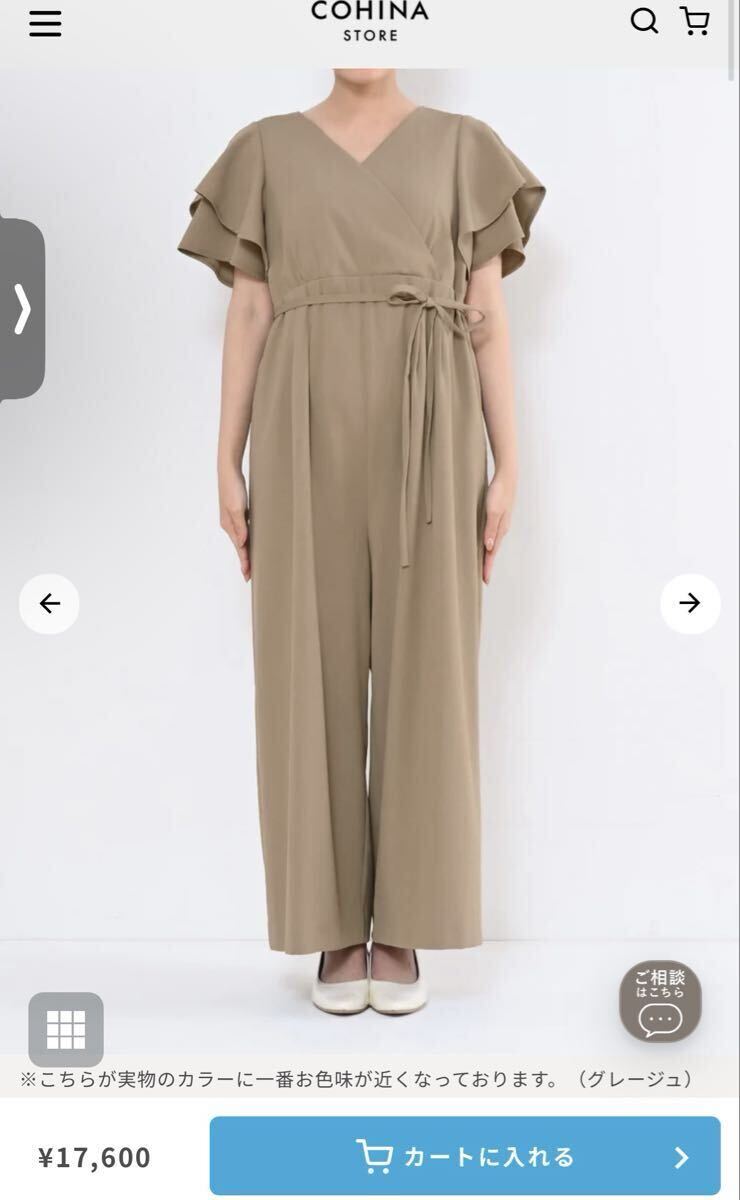The image size is (740, 1200).
Task: Open the search icon
Action: click(644, 21)
